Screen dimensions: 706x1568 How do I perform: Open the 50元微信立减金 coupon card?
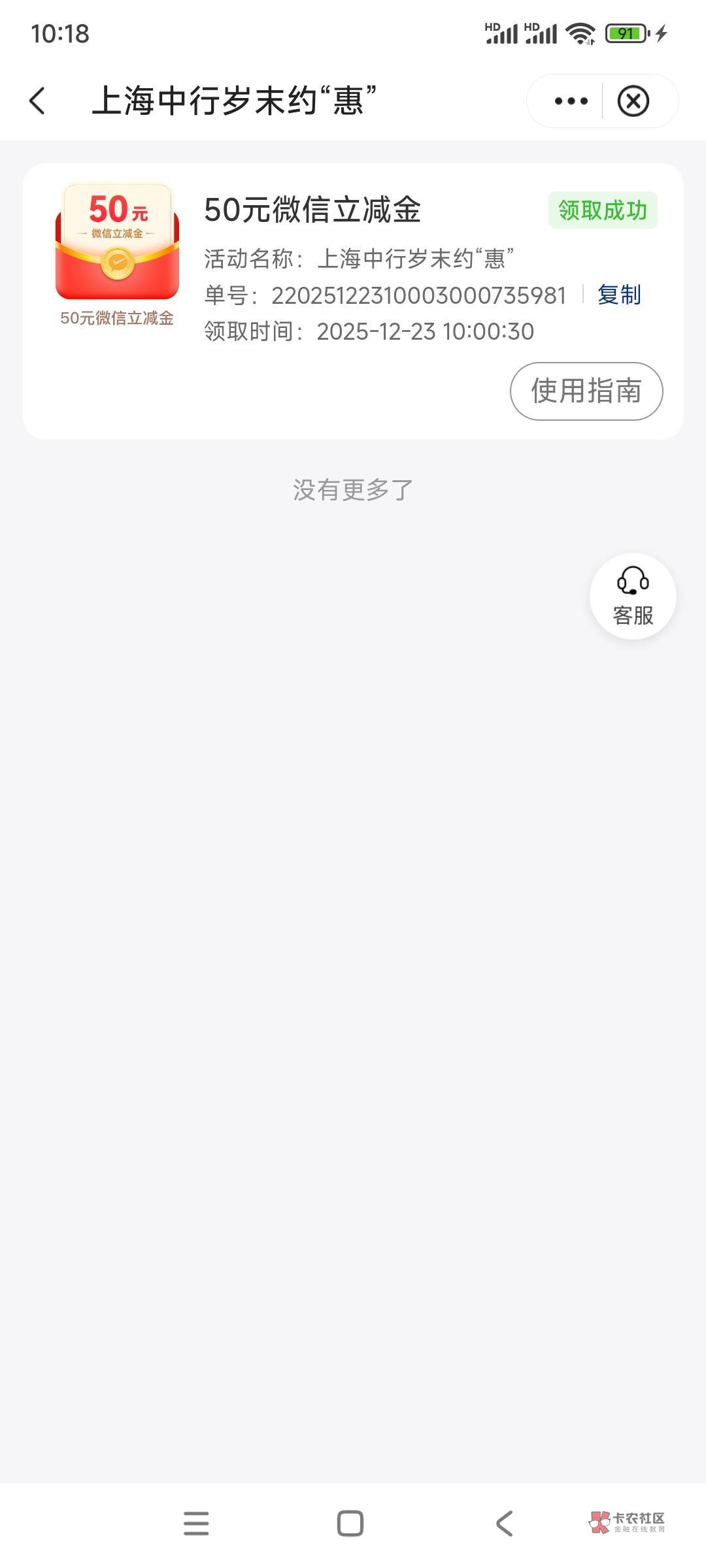(312, 210)
